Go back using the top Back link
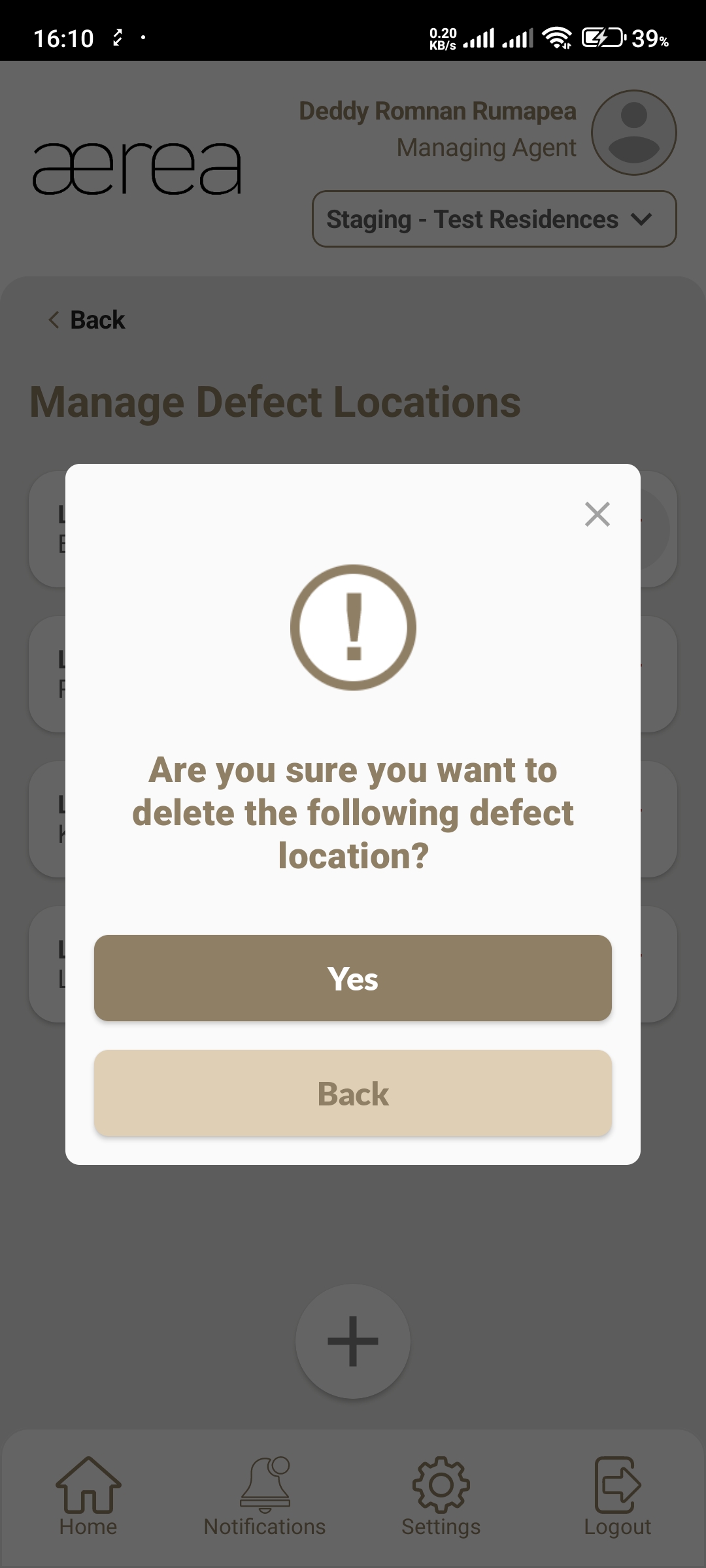 [87, 320]
